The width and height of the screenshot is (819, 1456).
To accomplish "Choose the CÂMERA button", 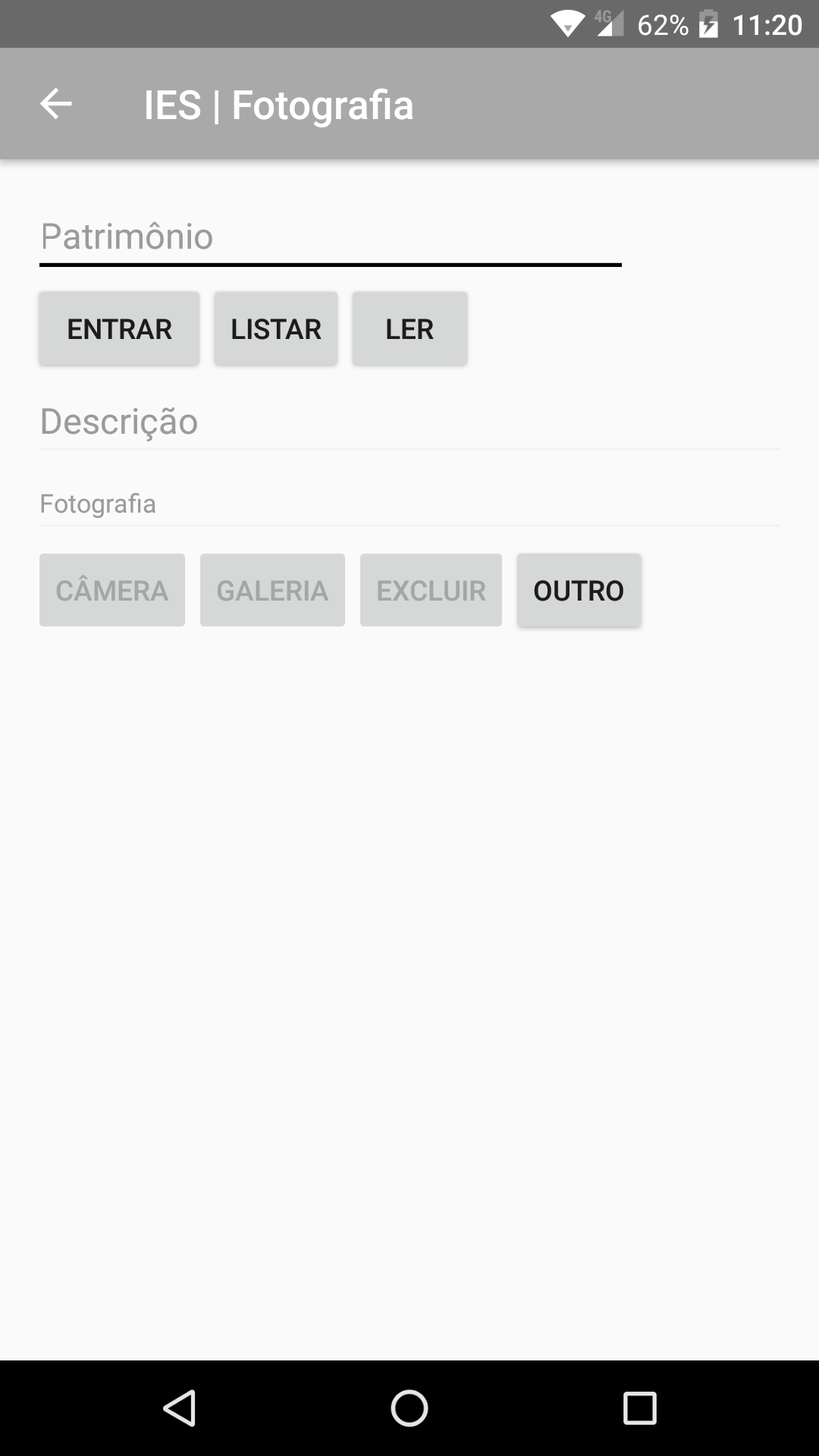I will click(112, 590).
